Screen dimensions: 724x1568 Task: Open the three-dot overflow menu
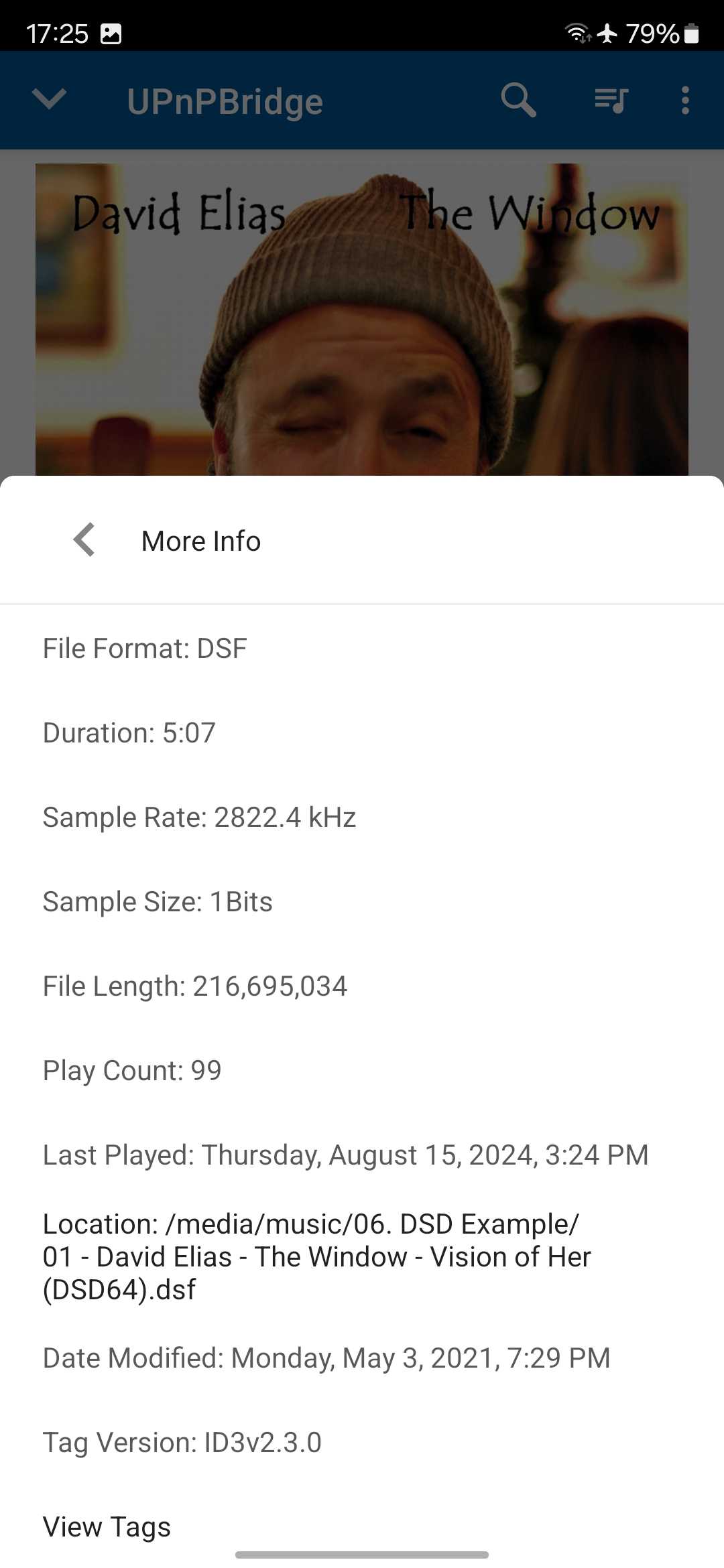[685, 101]
